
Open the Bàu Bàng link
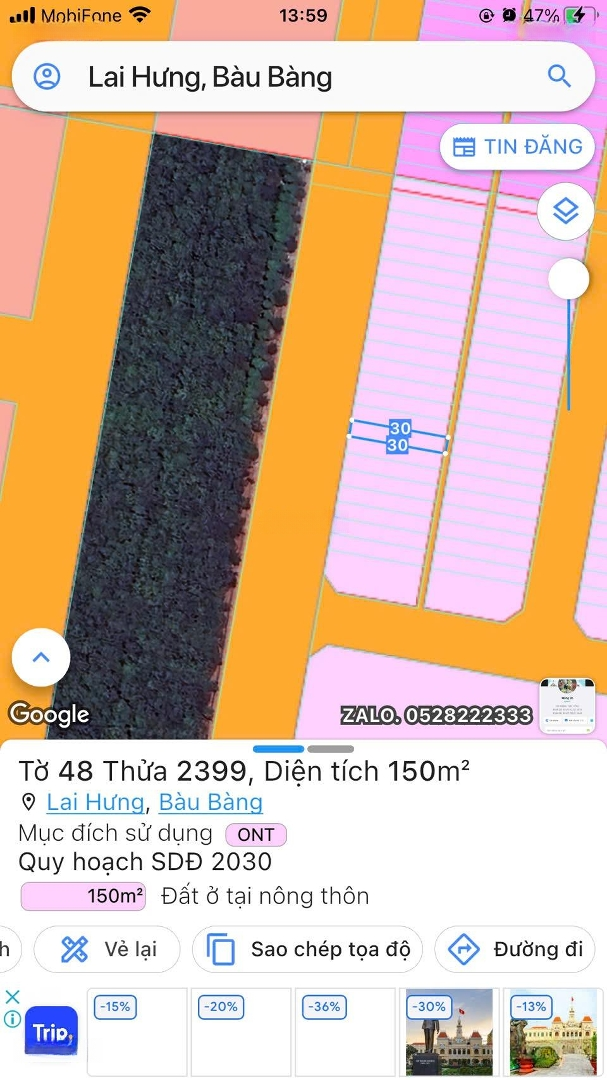211,802
